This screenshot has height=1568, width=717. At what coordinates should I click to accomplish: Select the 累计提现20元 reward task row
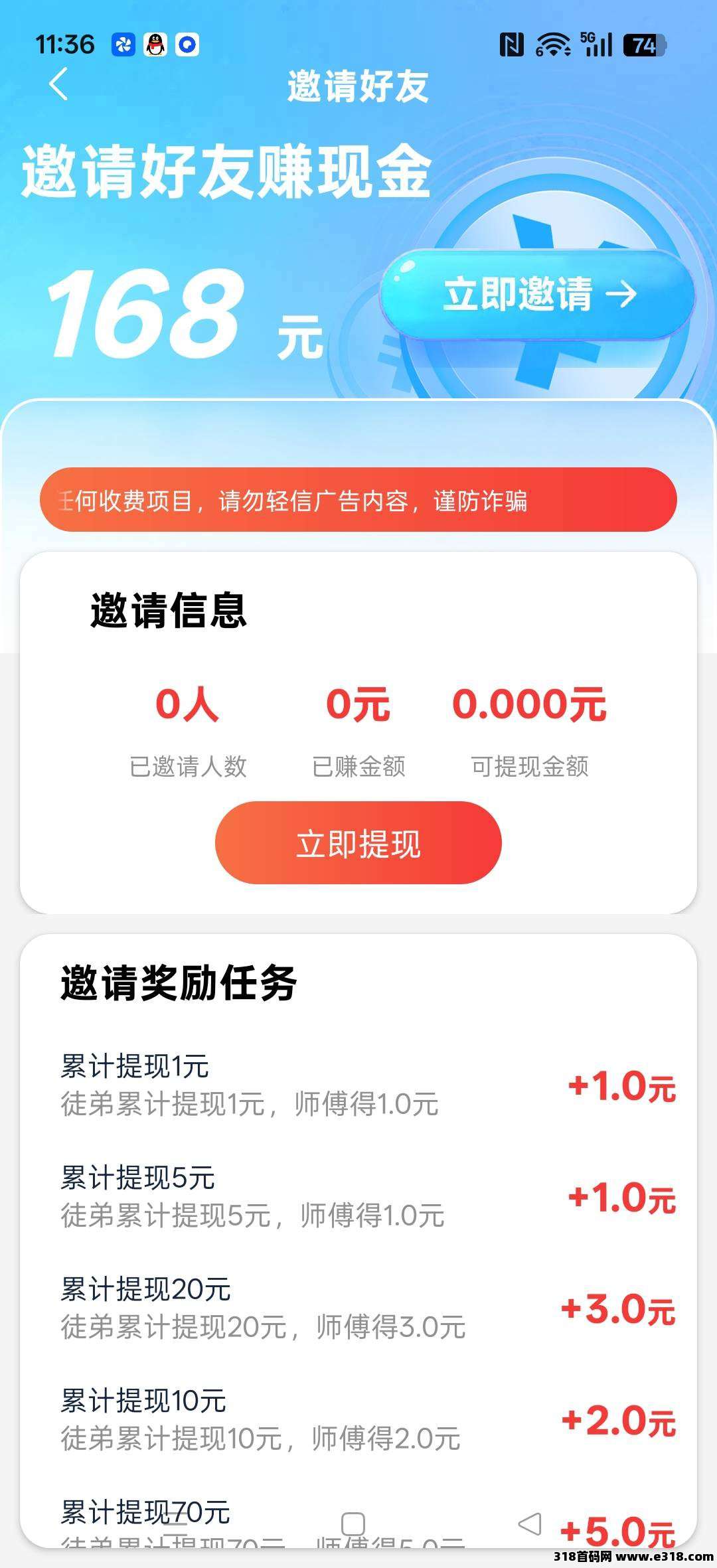pos(358,1308)
